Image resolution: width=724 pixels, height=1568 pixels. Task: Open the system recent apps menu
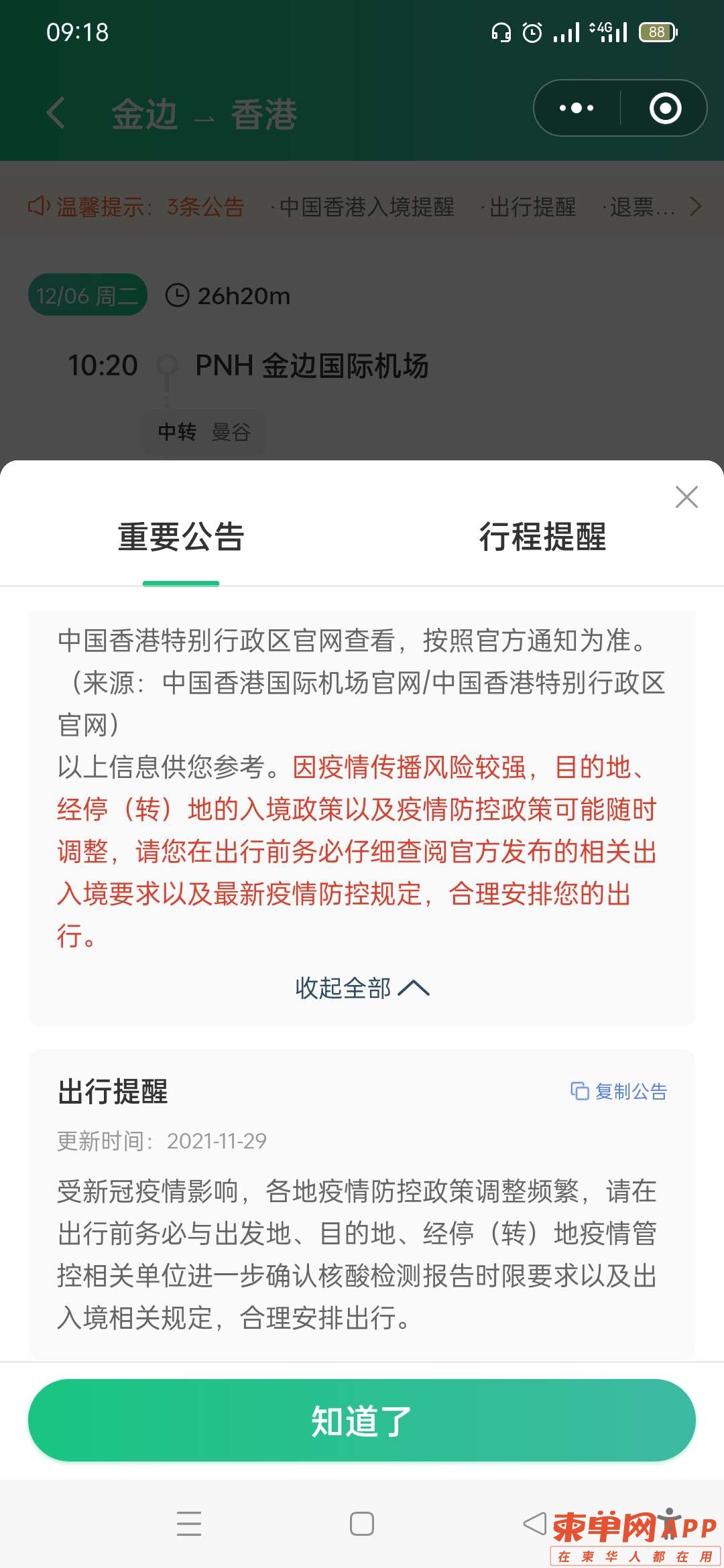tap(189, 1524)
